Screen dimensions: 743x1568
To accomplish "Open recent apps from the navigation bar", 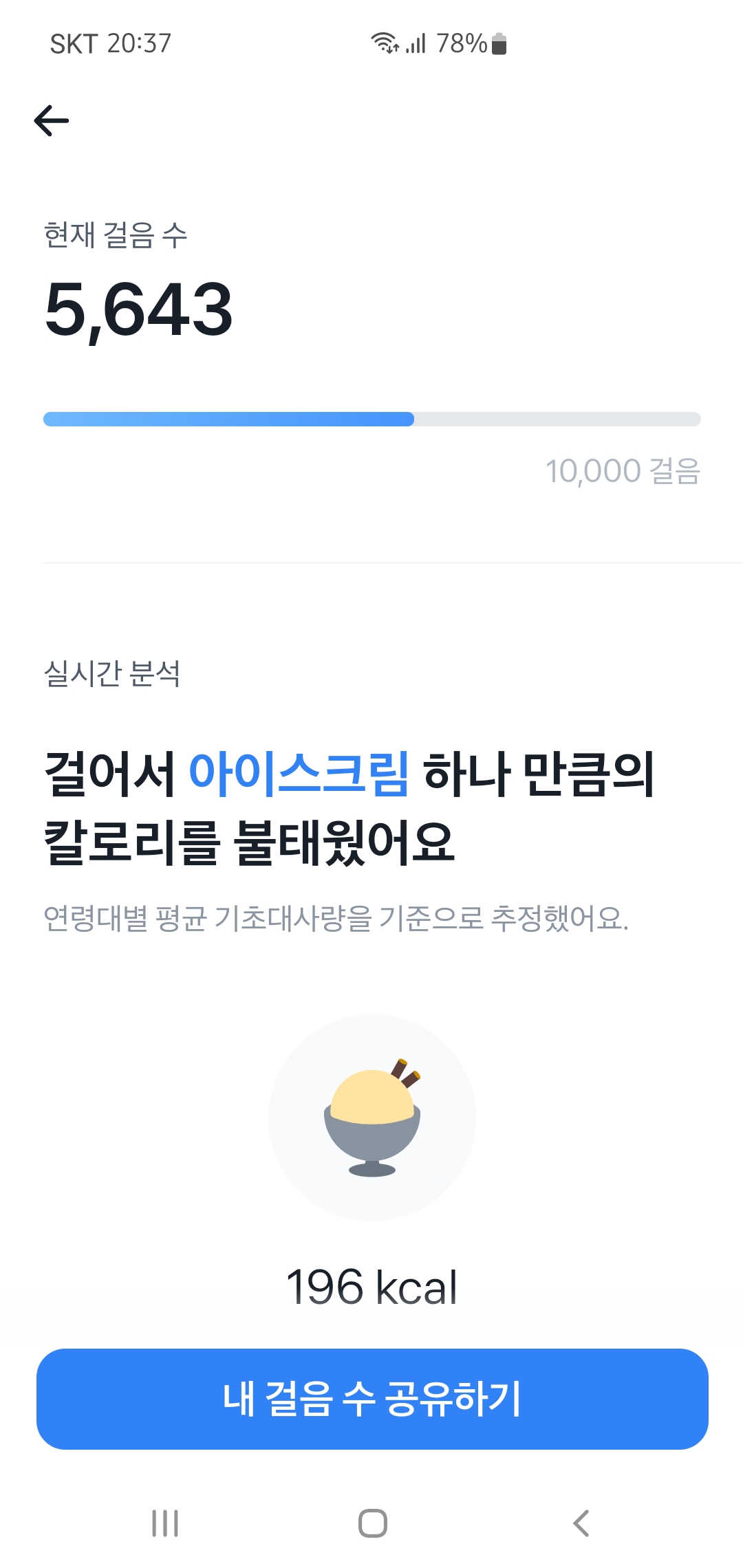I will tap(165, 1523).
